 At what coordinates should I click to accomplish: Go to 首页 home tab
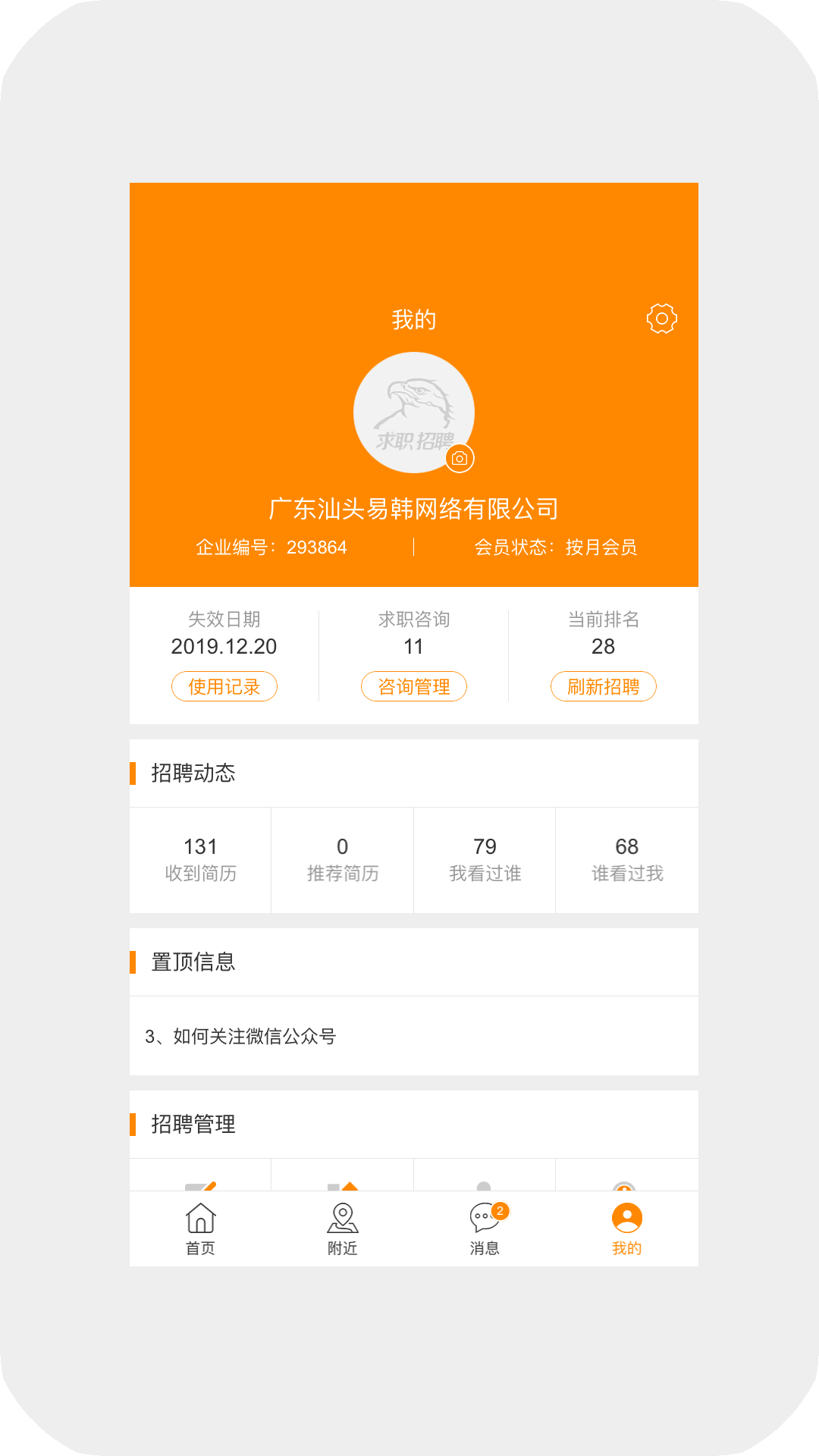tap(200, 1228)
